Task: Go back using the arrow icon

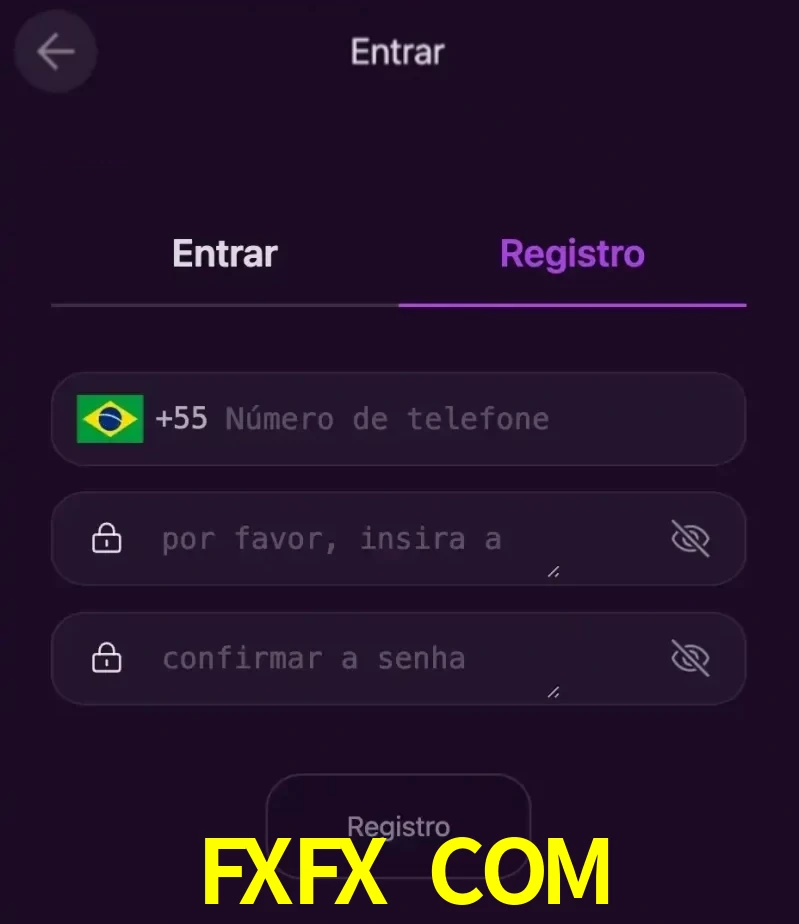Action: click(55, 52)
